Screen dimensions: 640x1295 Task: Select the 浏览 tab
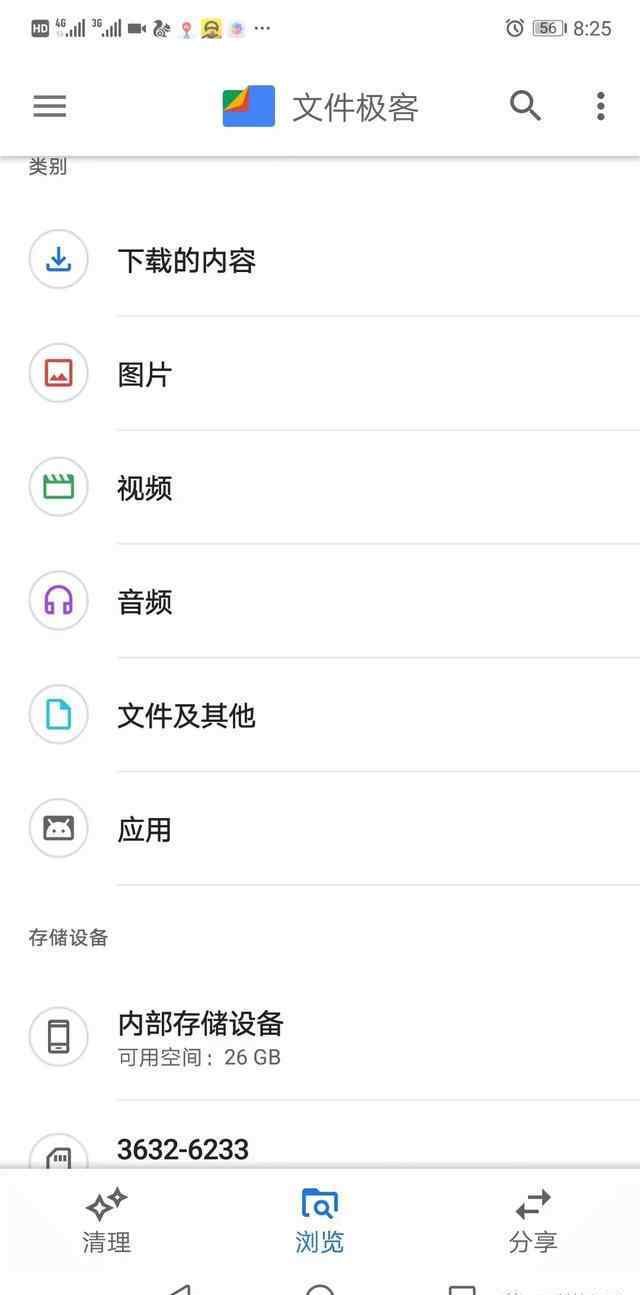coord(320,1221)
